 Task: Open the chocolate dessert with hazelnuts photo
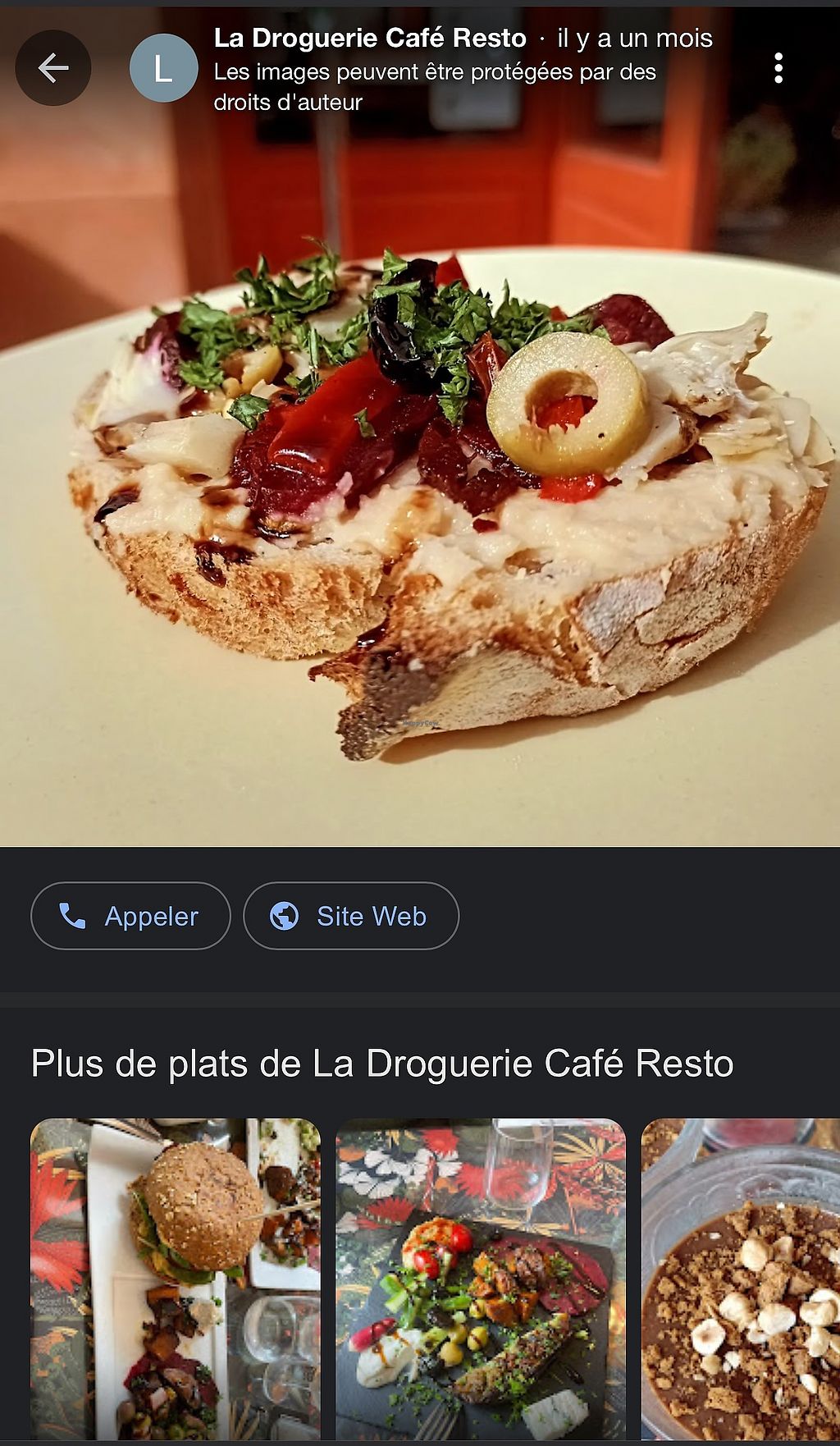(740, 1279)
